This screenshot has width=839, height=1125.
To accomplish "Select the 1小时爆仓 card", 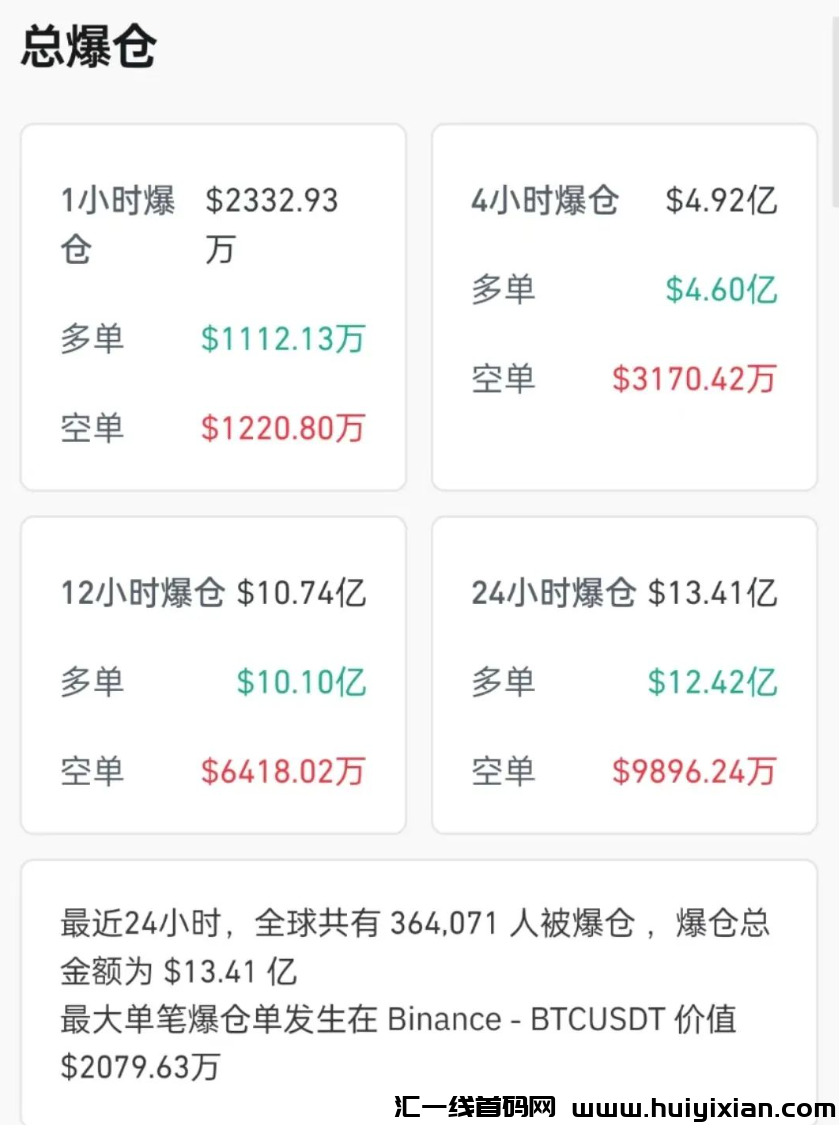I will tap(213, 305).
